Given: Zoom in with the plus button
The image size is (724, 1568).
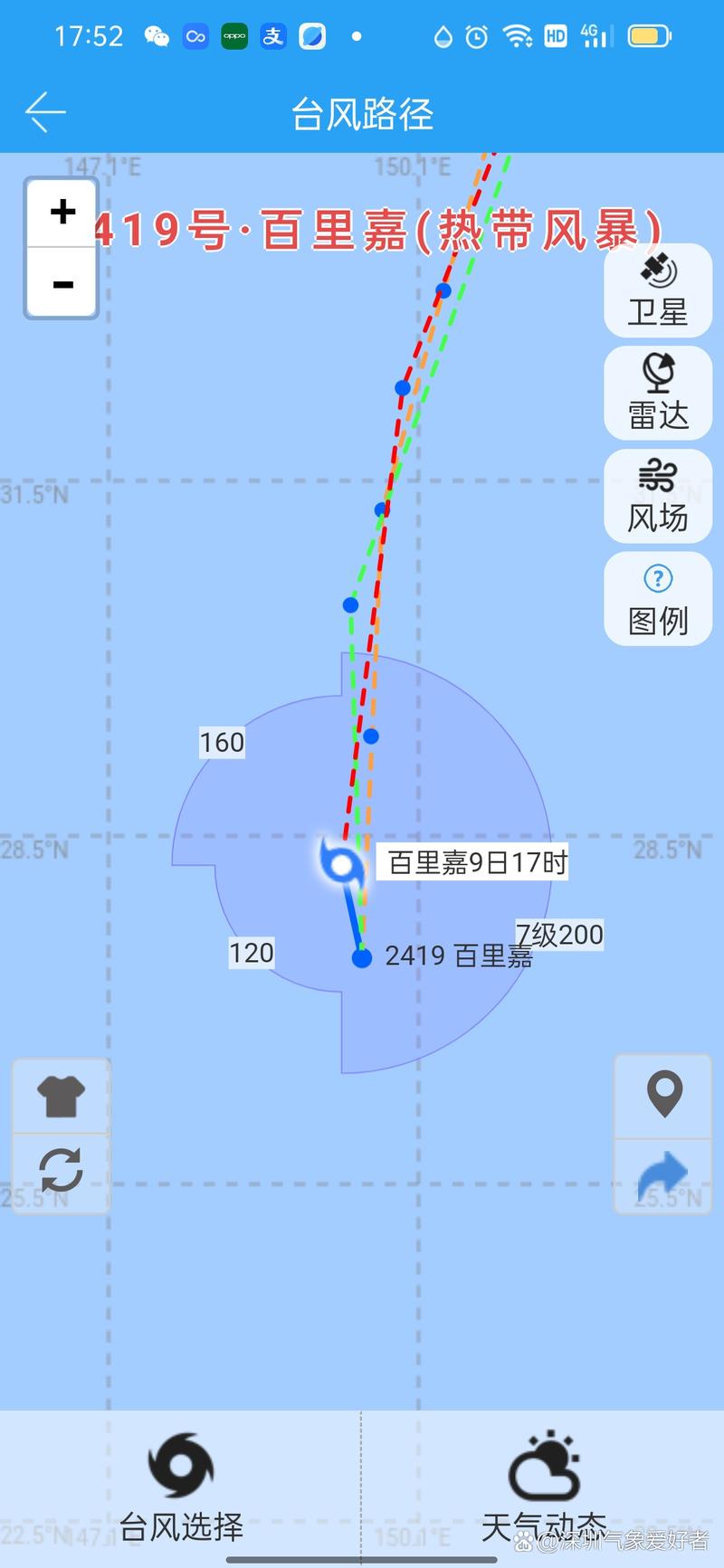Looking at the screenshot, I should tap(61, 213).
